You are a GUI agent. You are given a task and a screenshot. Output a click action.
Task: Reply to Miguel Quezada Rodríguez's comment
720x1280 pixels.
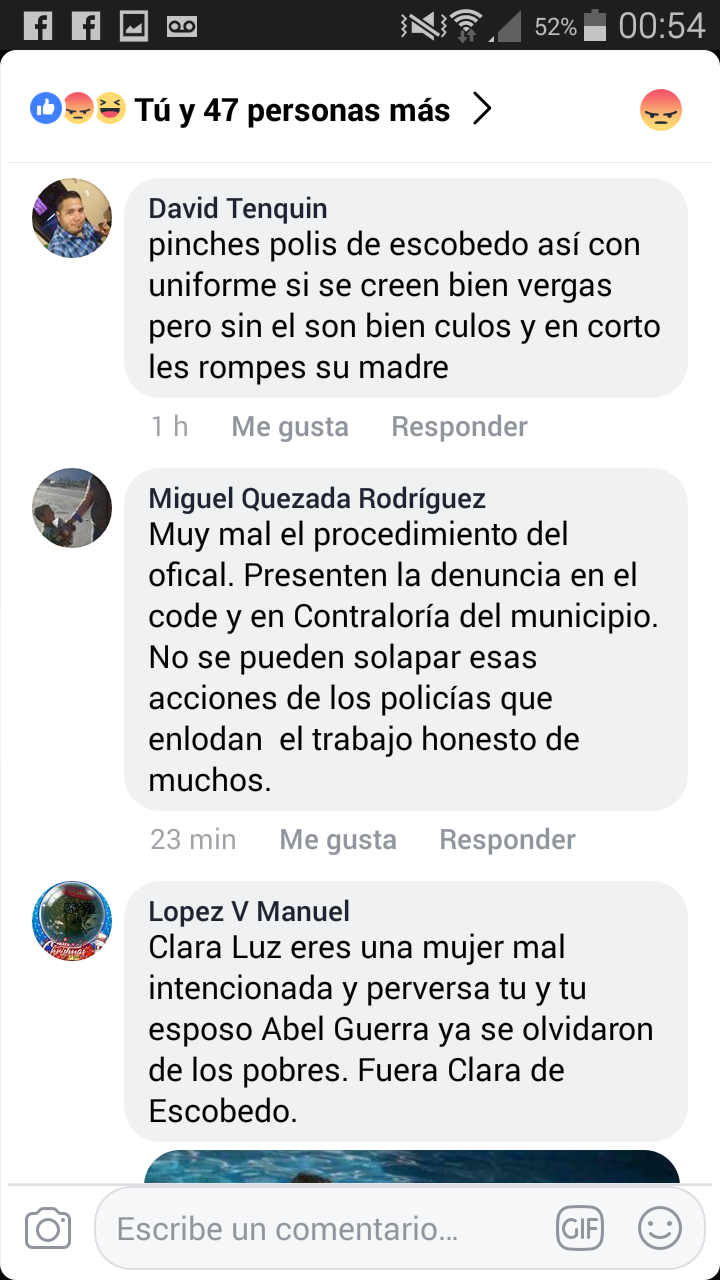pyautogui.click(x=507, y=840)
